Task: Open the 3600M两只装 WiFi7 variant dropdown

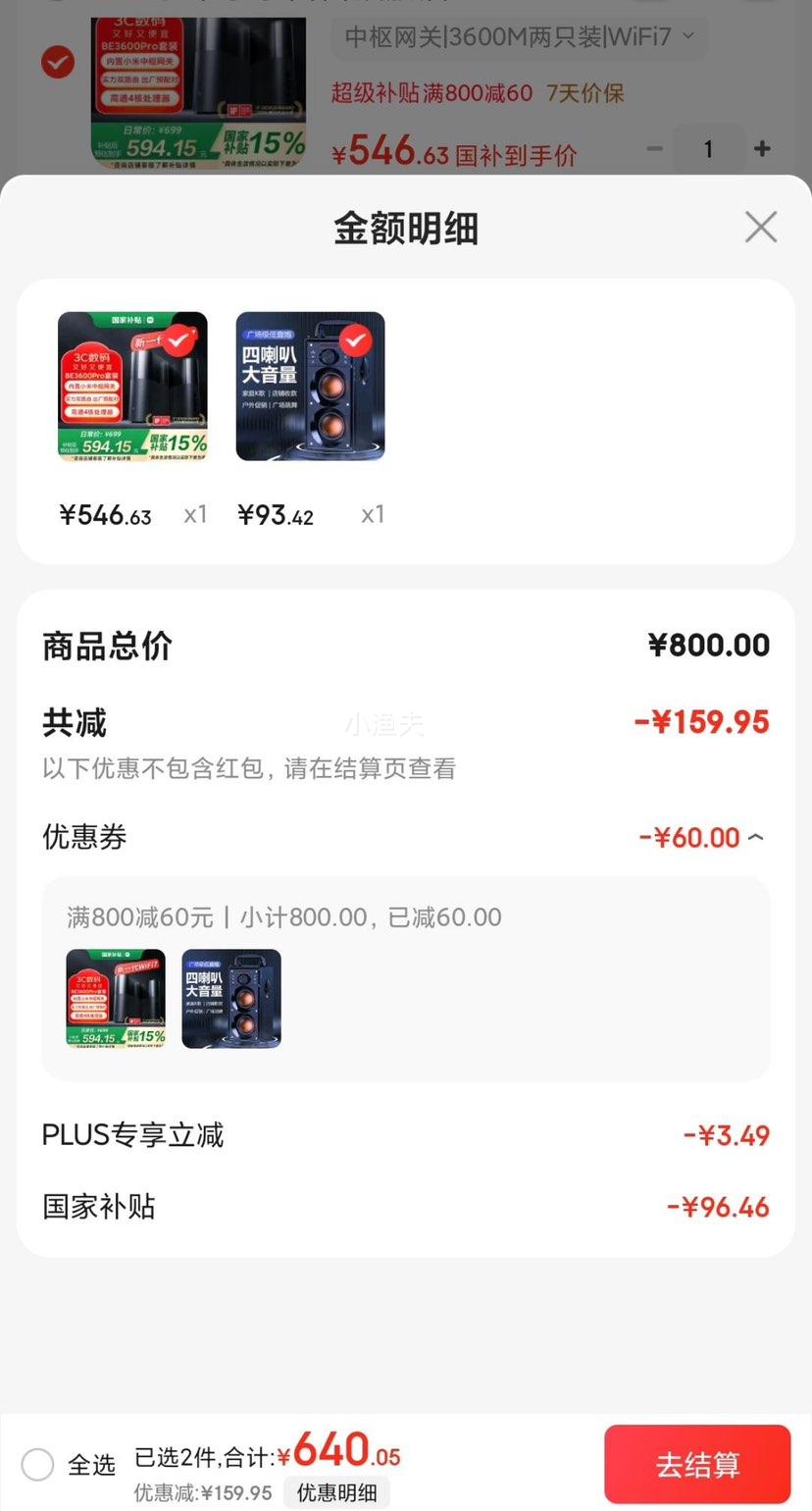Action: click(x=519, y=36)
